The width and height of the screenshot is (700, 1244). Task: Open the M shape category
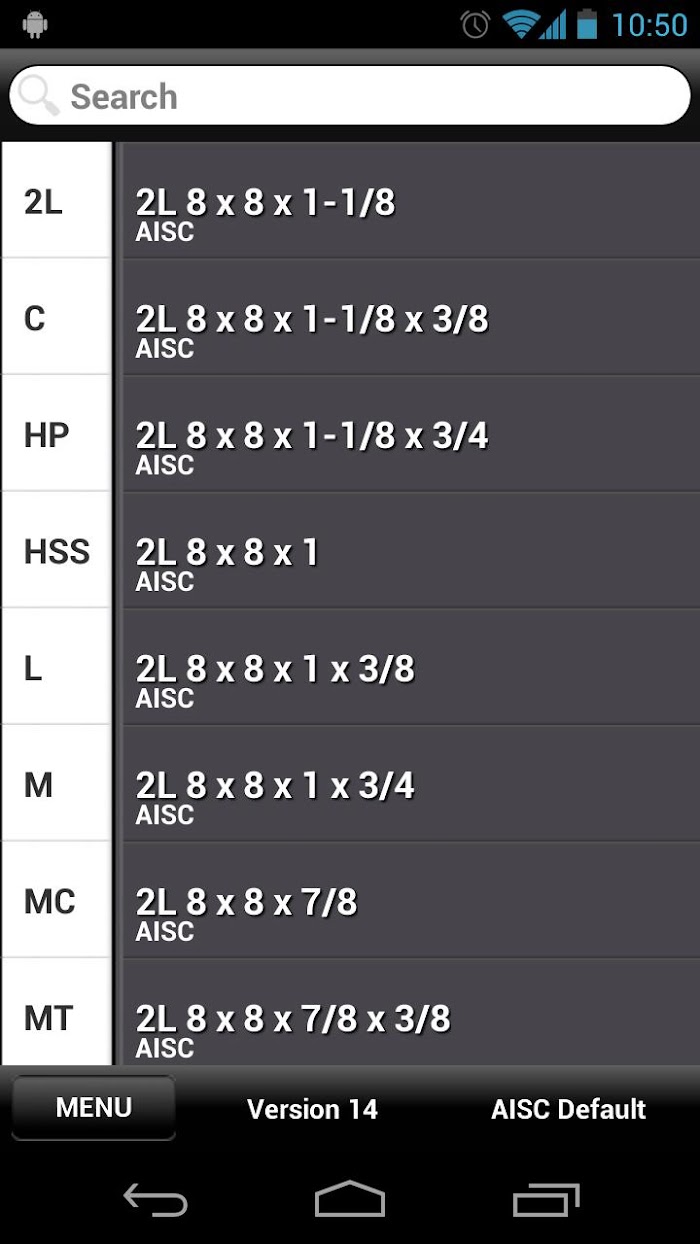pos(57,782)
